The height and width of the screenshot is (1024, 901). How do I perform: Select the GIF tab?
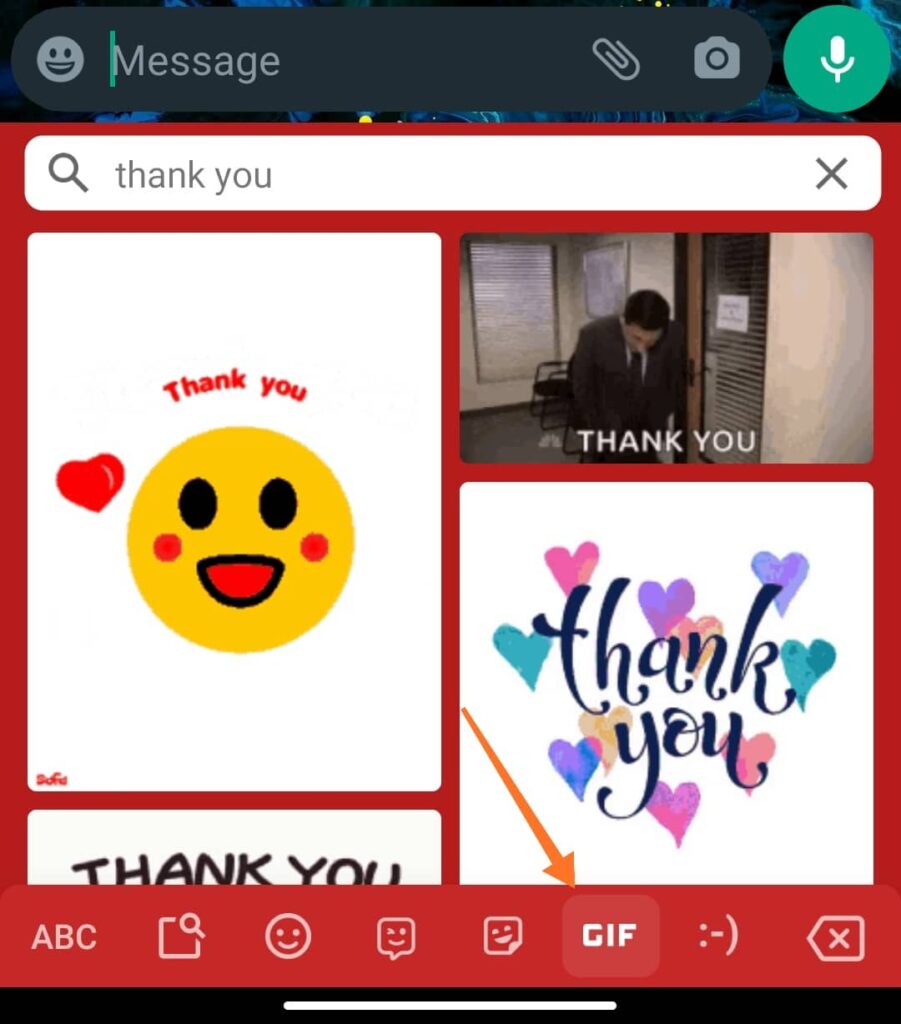(610, 937)
